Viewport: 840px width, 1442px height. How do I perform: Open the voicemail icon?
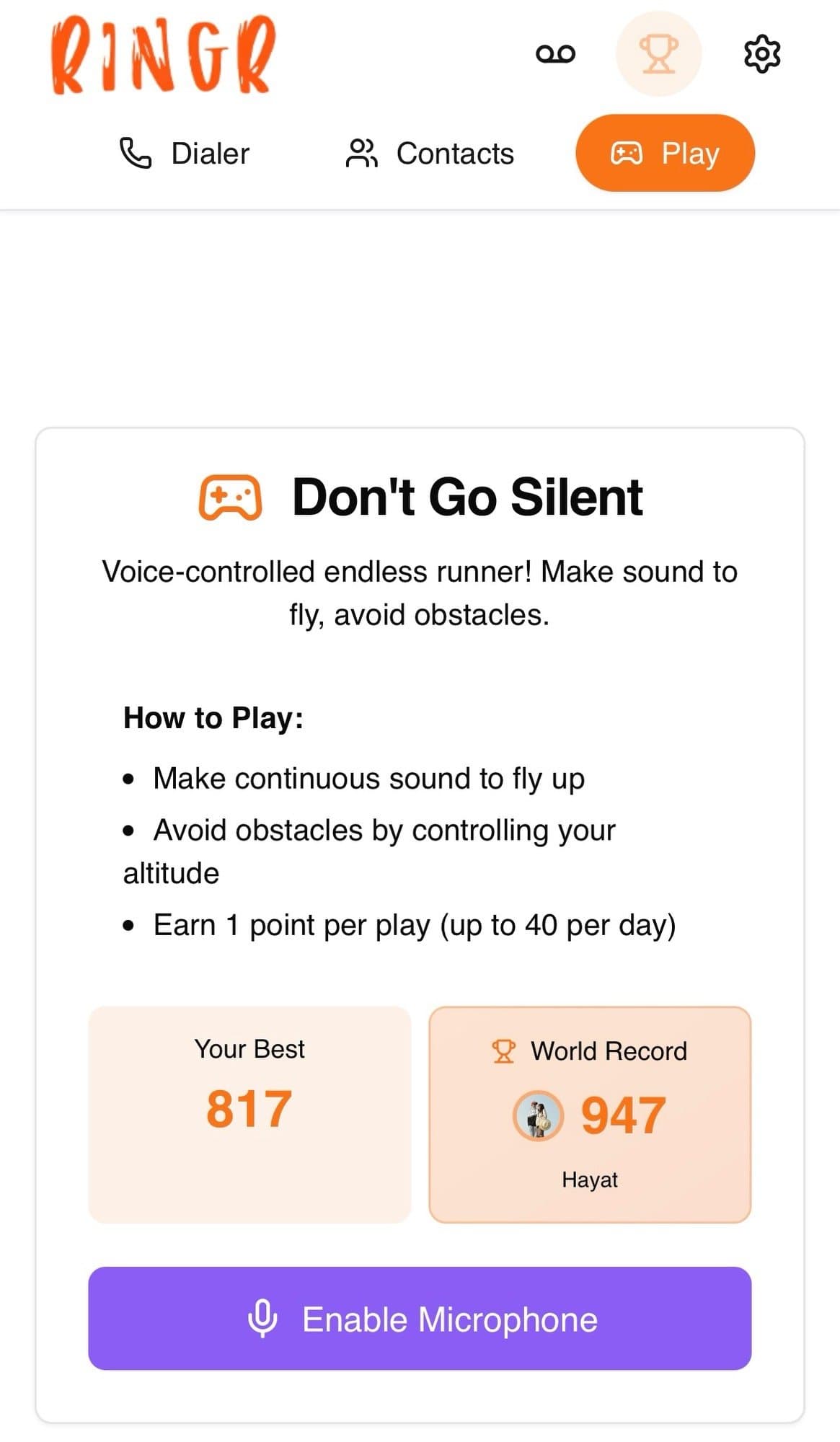[555, 54]
